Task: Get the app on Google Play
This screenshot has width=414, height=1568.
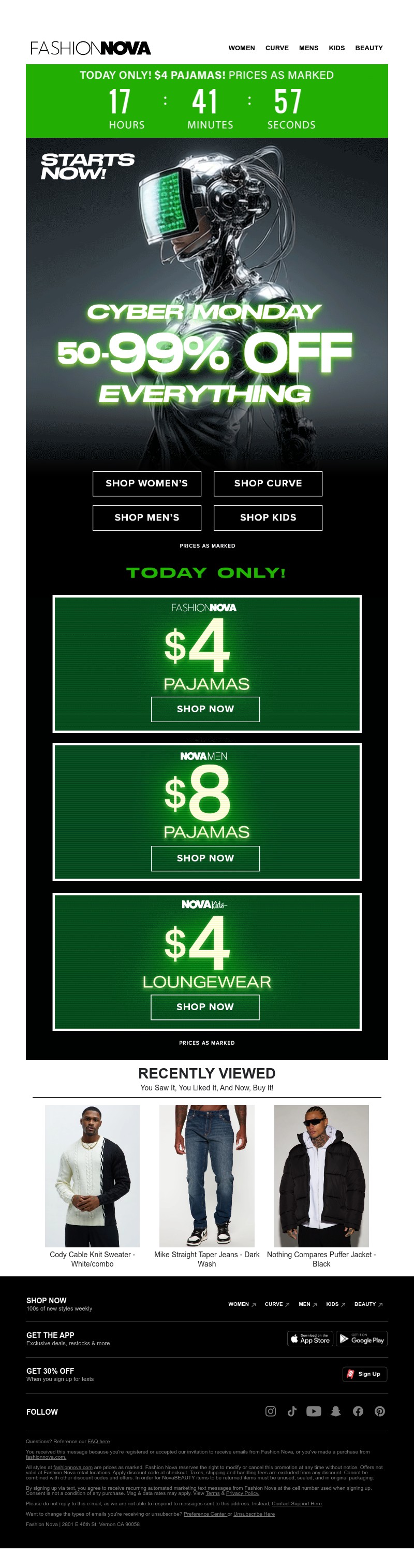Action: click(x=361, y=1339)
